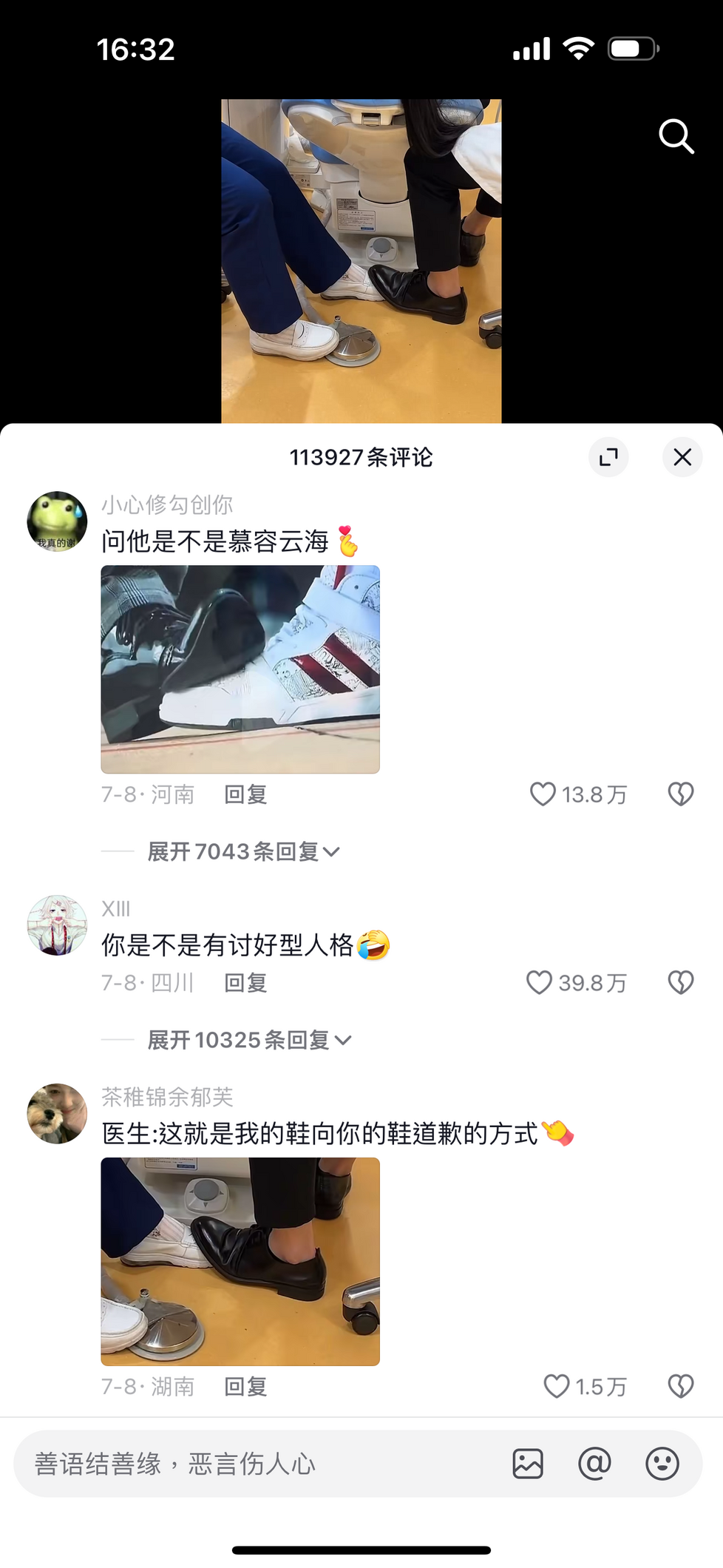723x1568 pixels.
Task: Reply to 小心修勾创你's comment
Action: coord(245,794)
